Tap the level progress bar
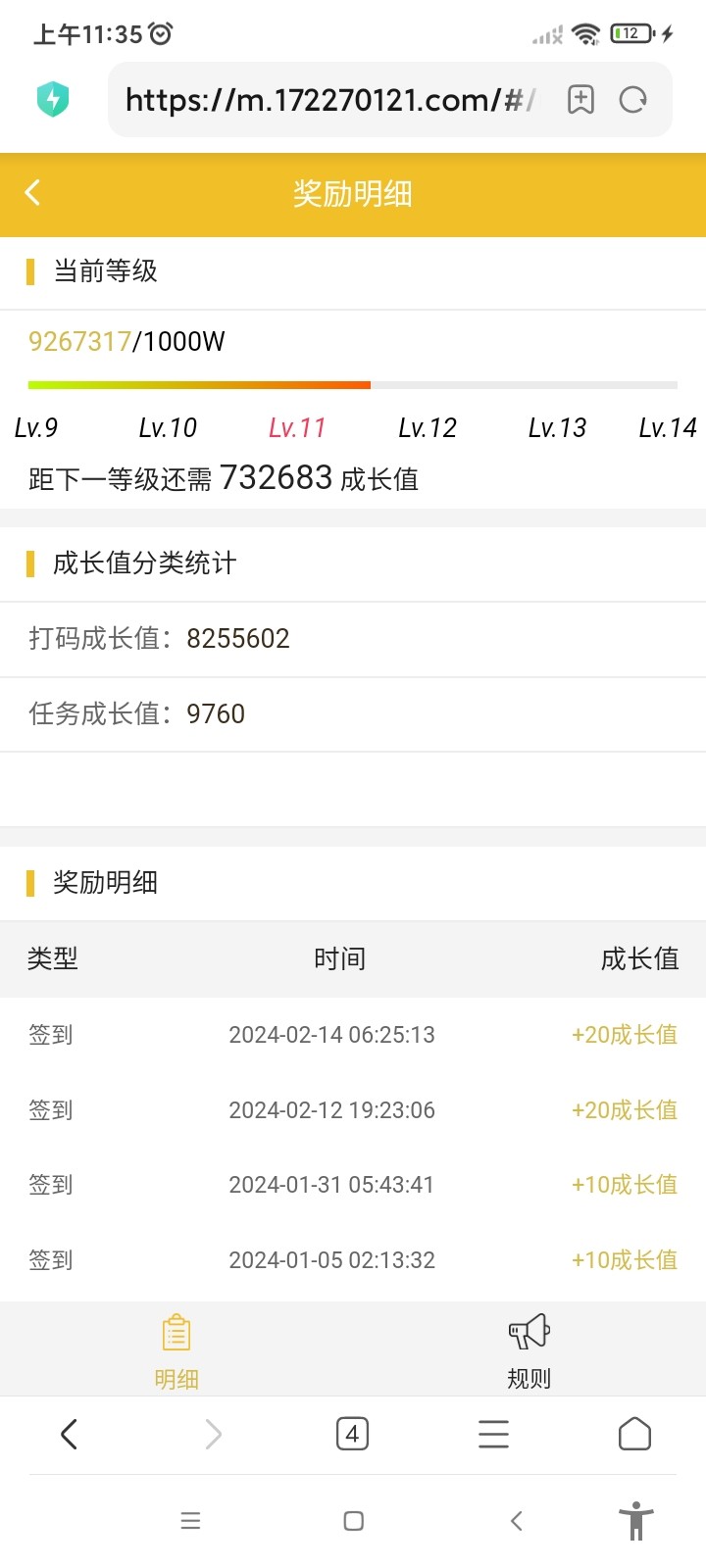The width and height of the screenshot is (706, 1568). 353,385
